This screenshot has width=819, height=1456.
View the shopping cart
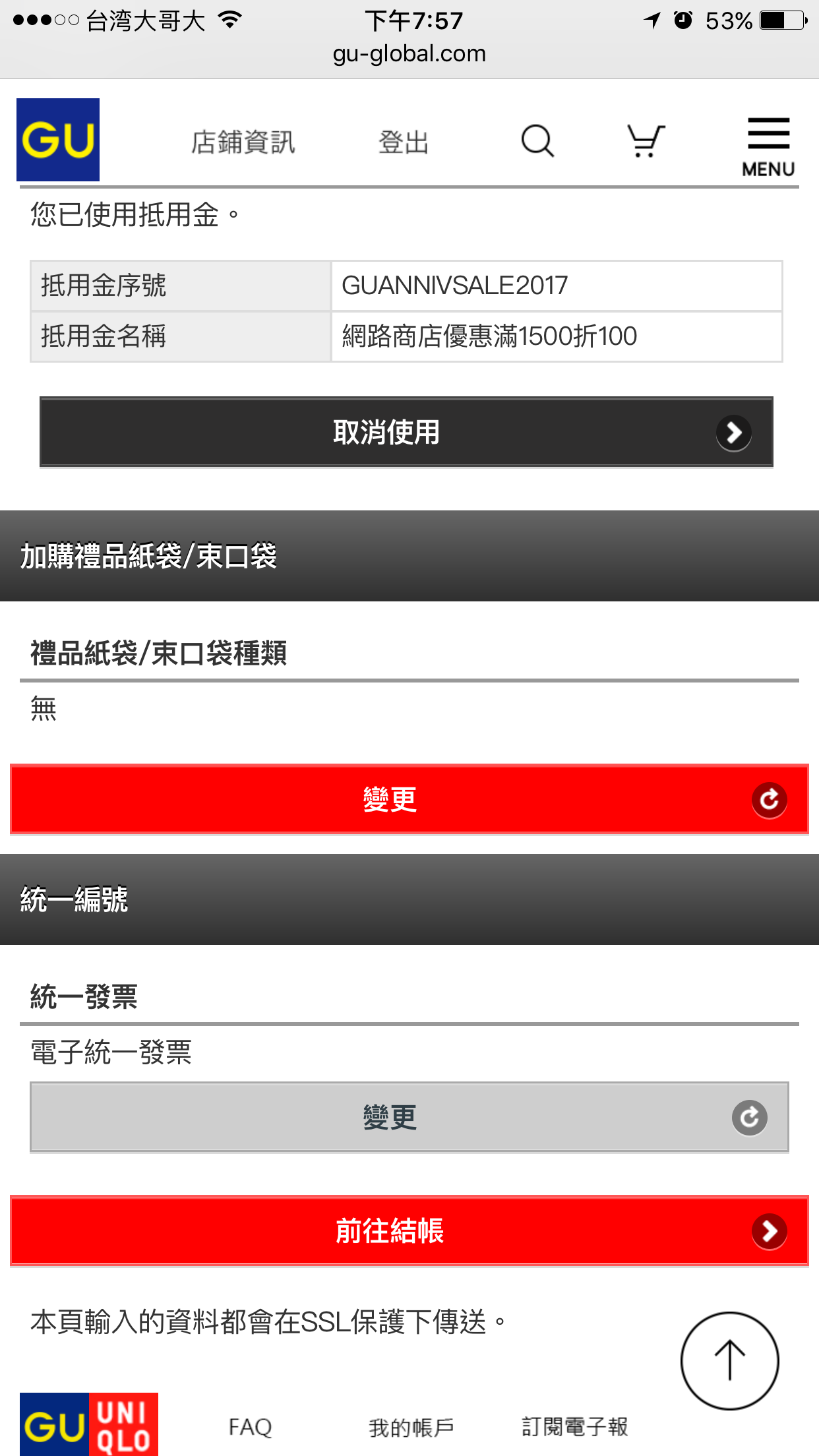coord(646,140)
